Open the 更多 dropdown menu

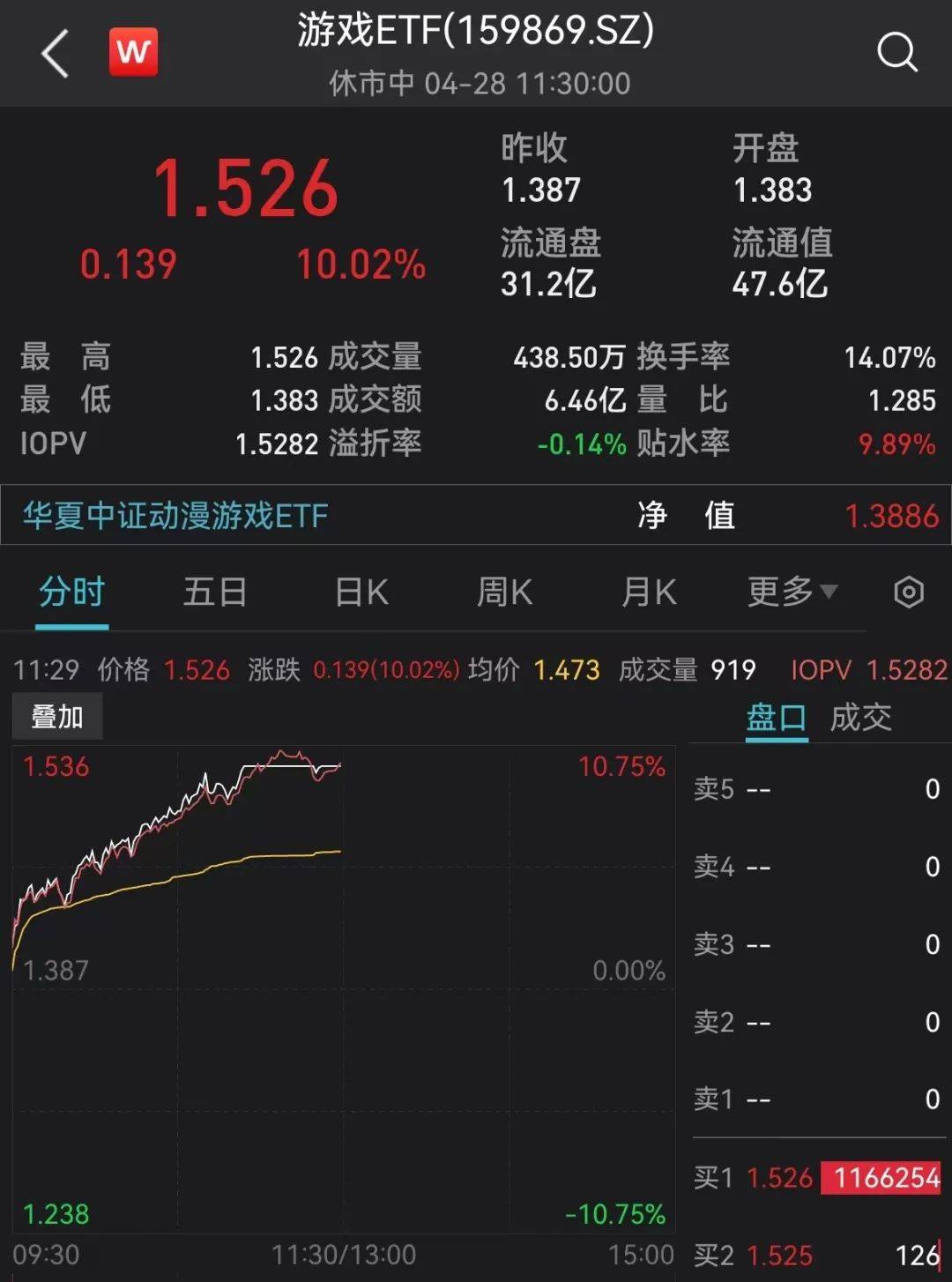(789, 593)
